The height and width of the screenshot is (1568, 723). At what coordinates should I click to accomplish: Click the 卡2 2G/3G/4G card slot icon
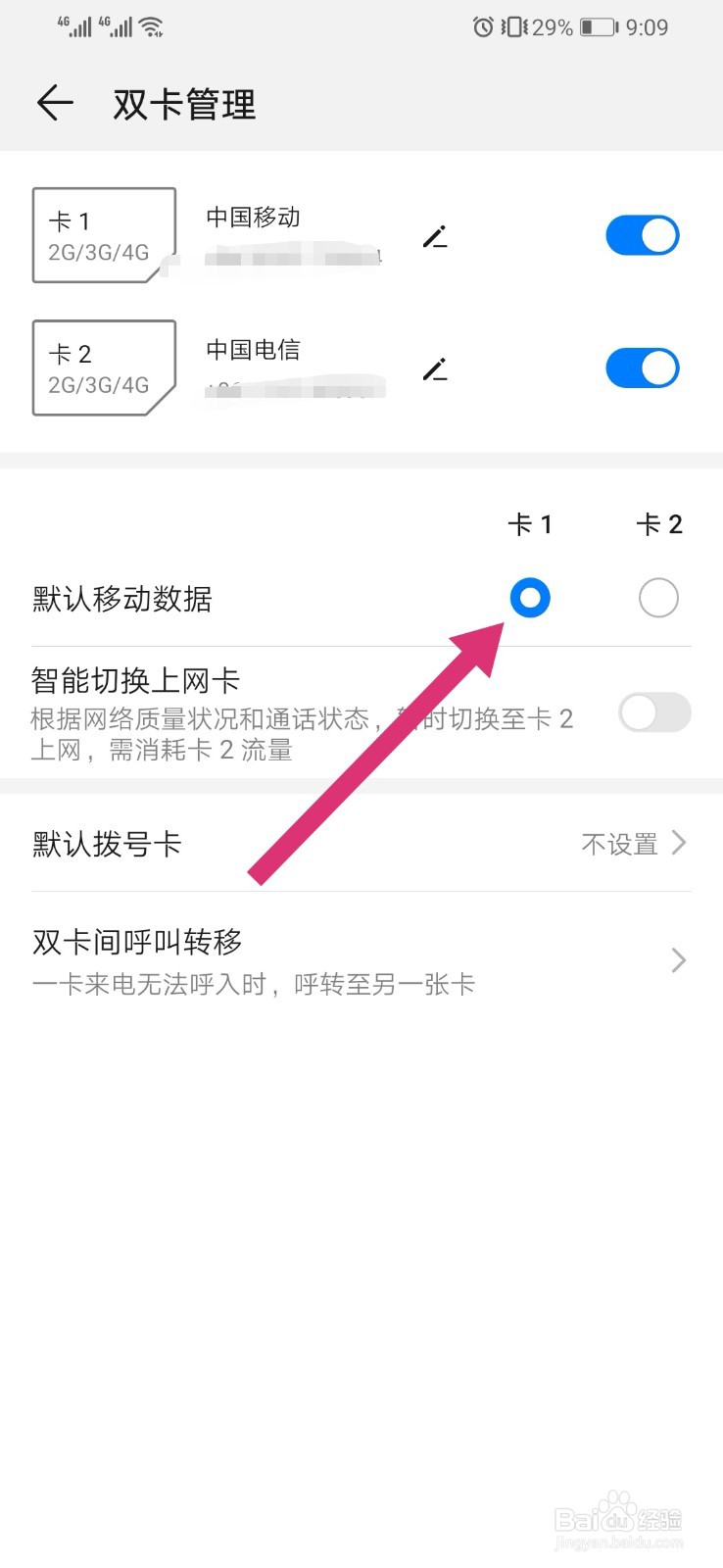103,368
